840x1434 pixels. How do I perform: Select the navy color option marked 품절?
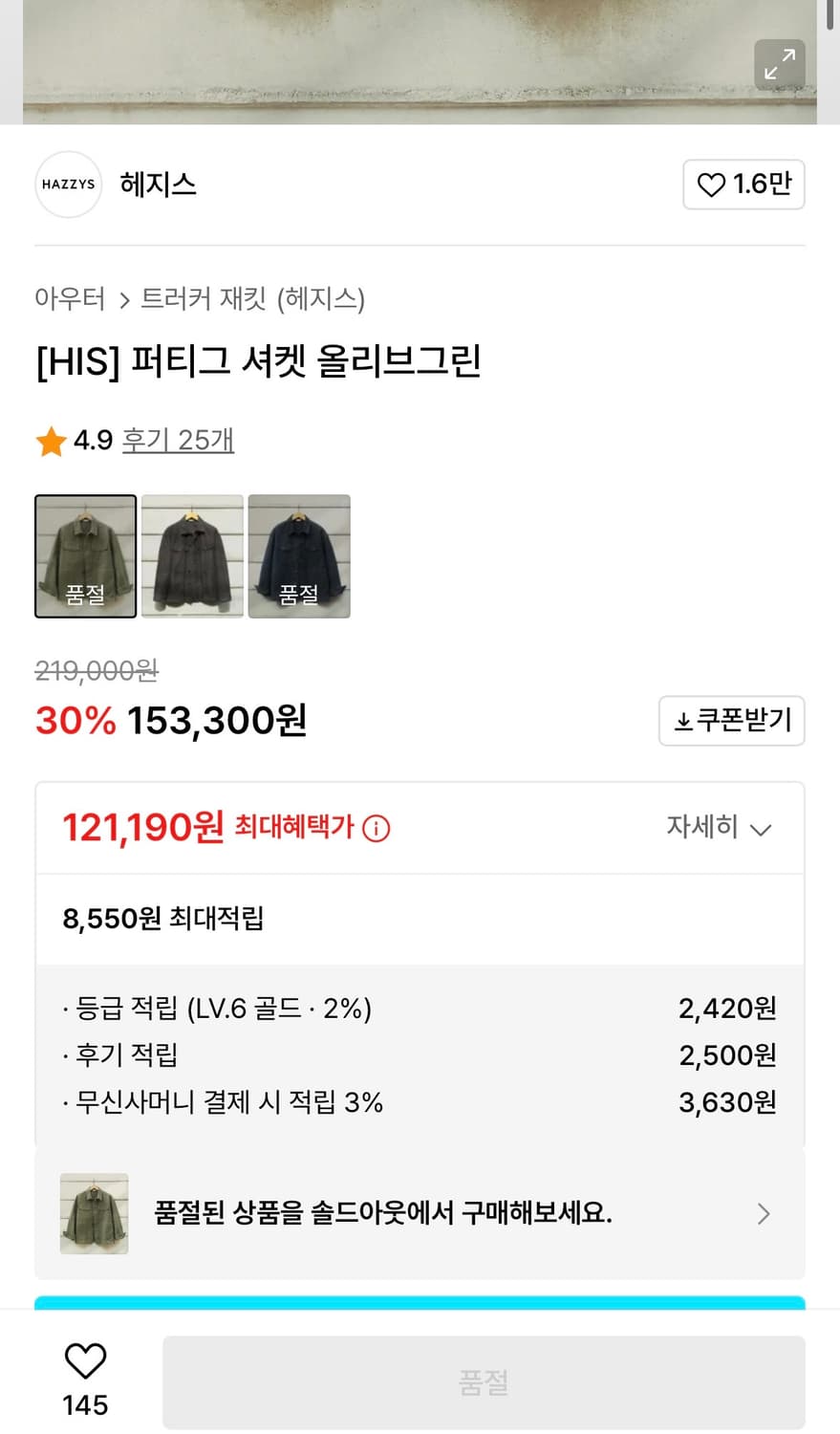coord(299,555)
